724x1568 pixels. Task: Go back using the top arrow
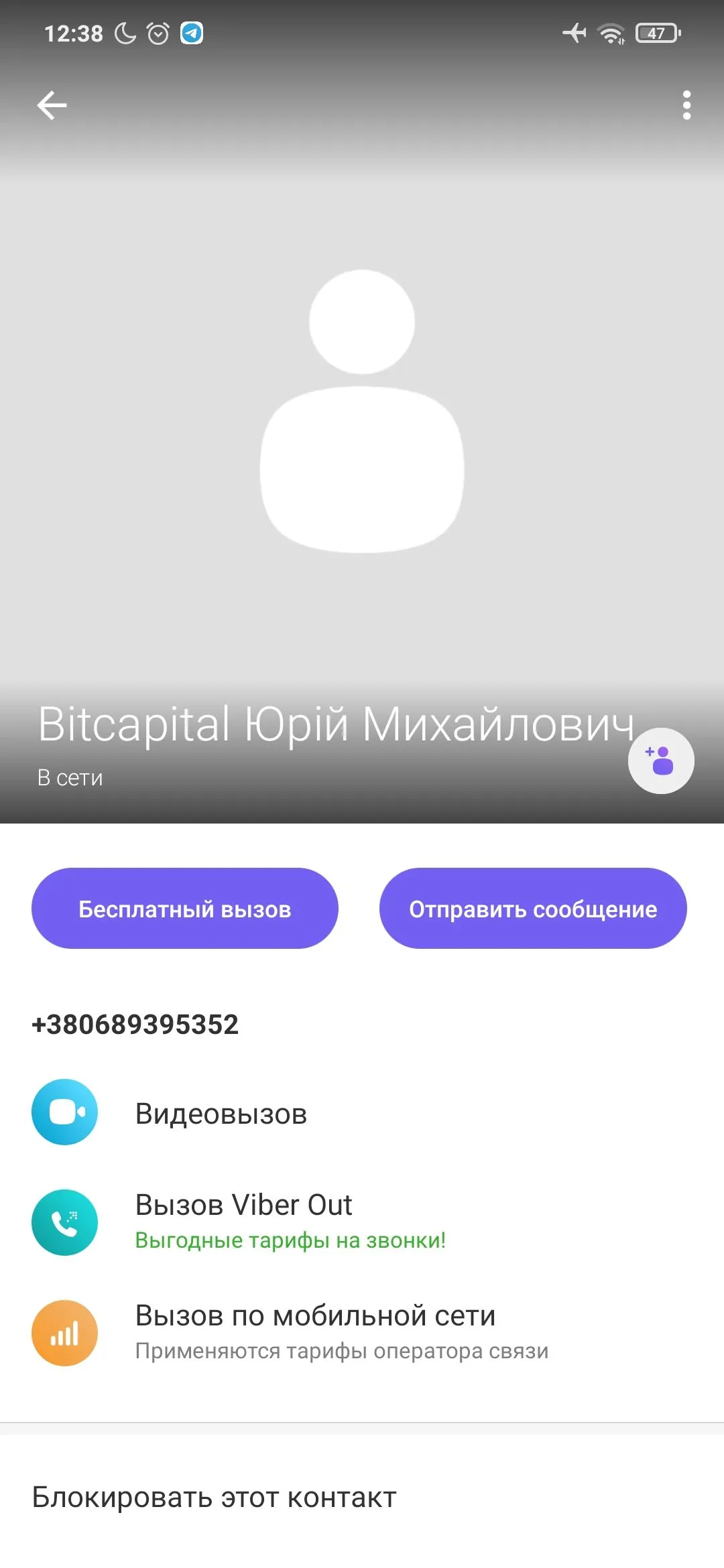tap(52, 105)
